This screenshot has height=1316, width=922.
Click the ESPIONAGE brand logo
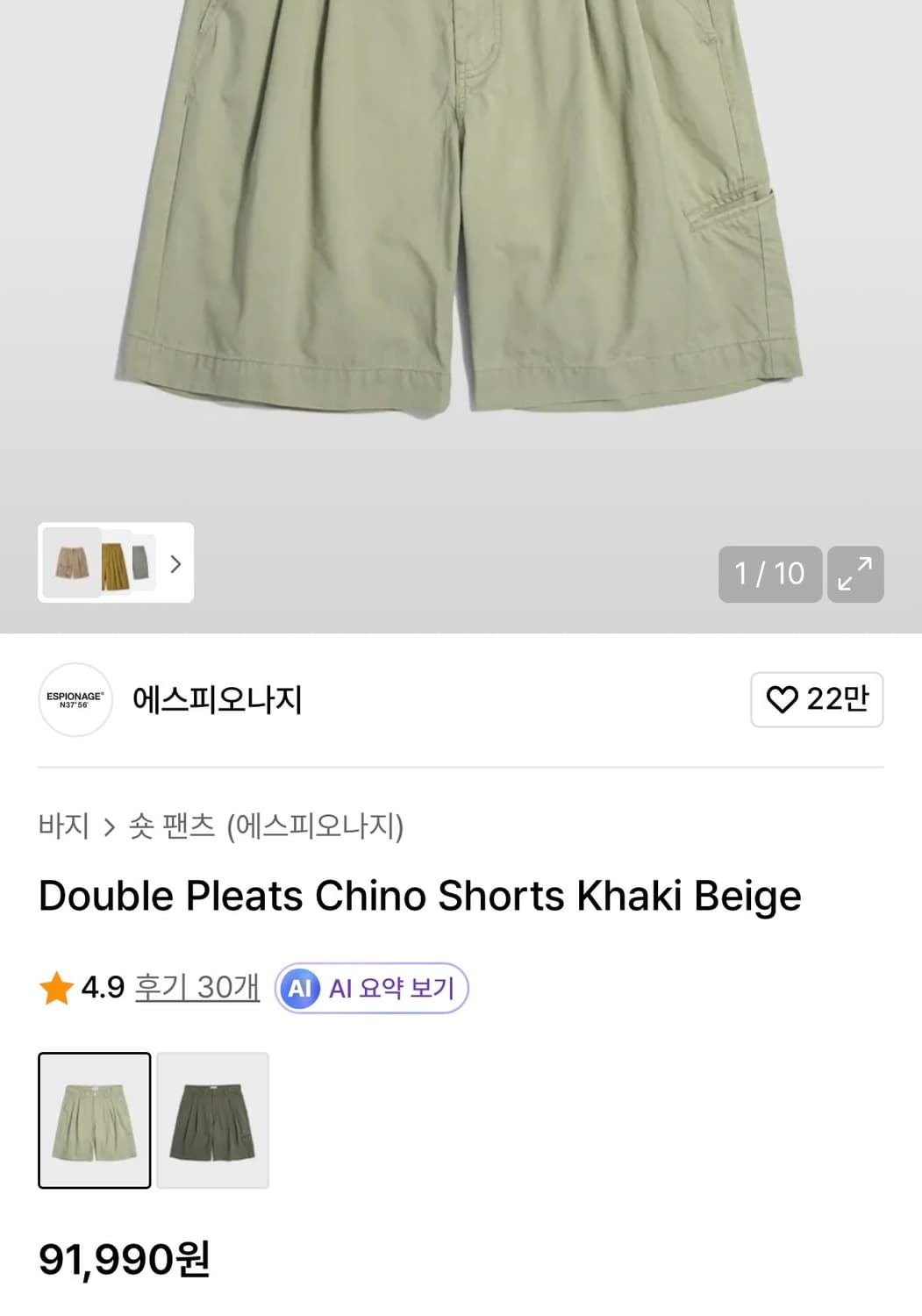point(75,700)
